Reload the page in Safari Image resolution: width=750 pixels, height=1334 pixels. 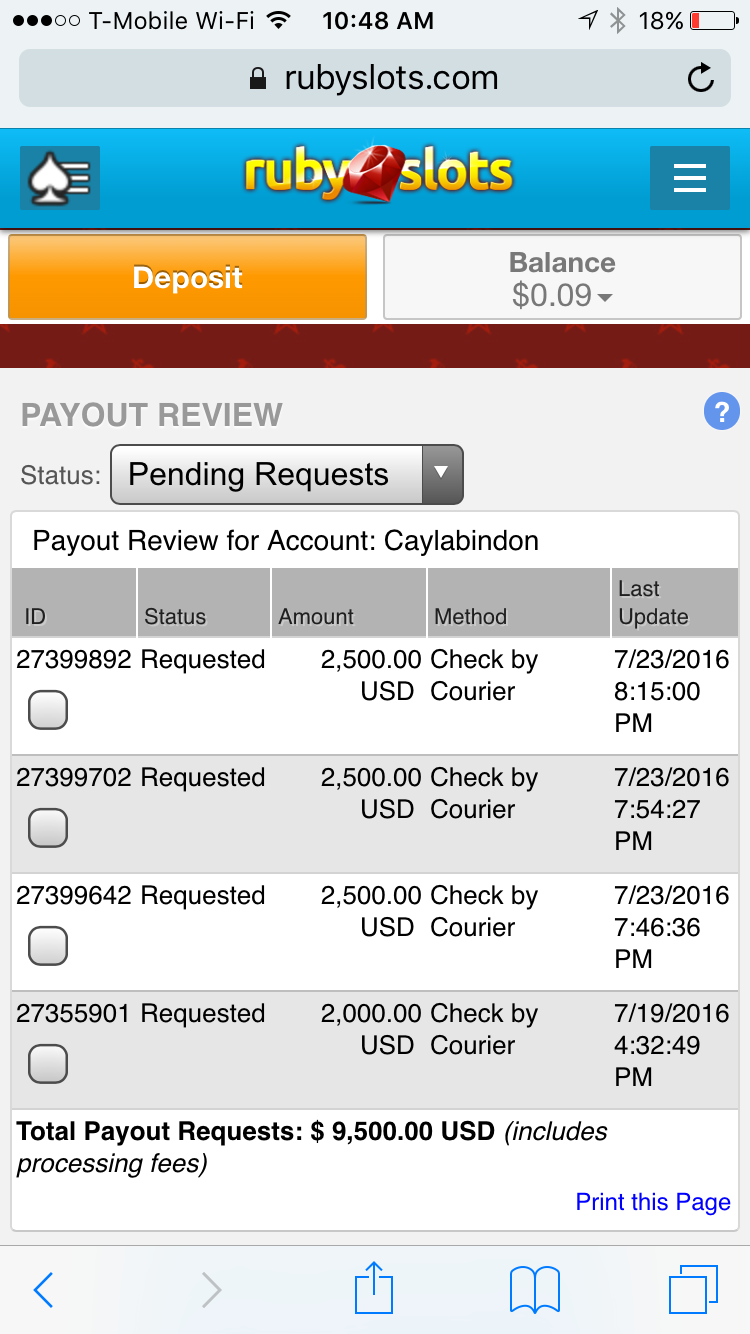(702, 78)
